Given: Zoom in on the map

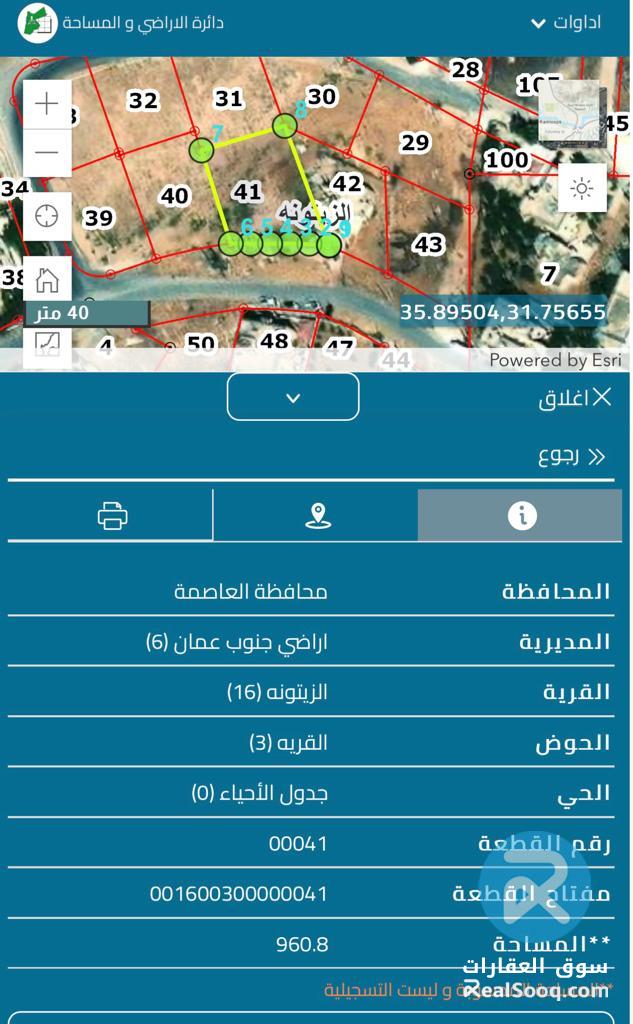Looking at the screenshot, I should [x=47, y=104].
